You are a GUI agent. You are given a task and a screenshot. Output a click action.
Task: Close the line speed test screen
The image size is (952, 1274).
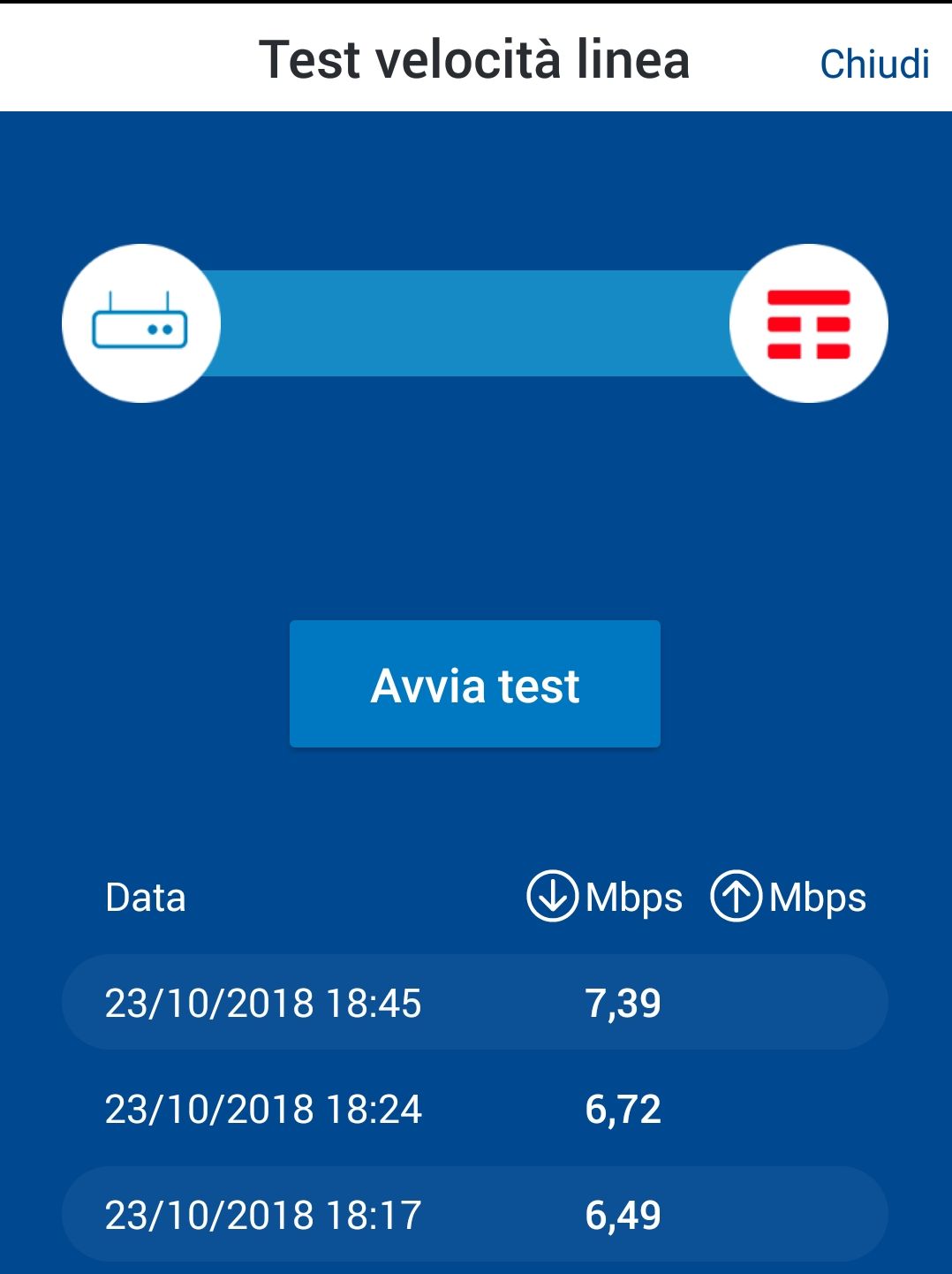click(873, 64)
